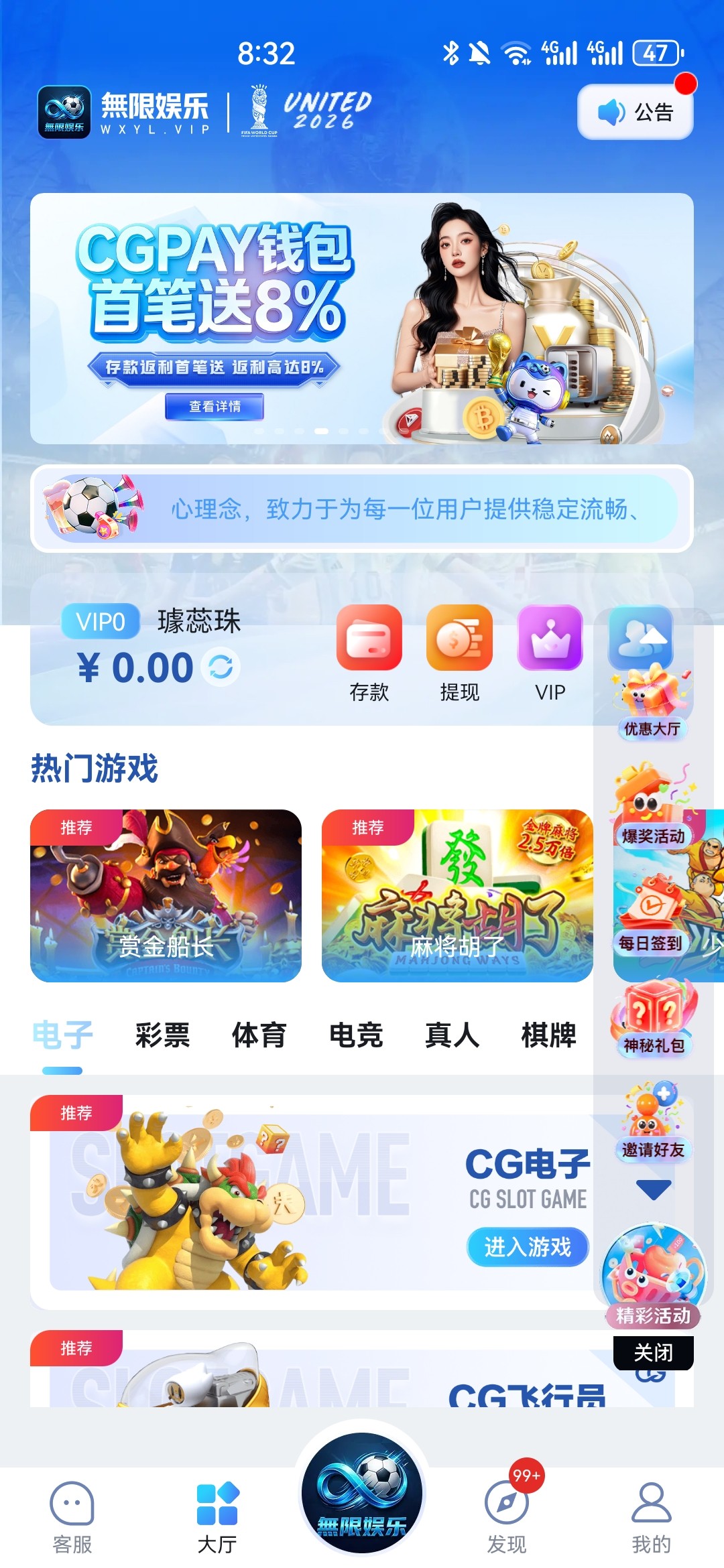
Task: Close the floating 精彩活动 widget
Action: 653,1352
